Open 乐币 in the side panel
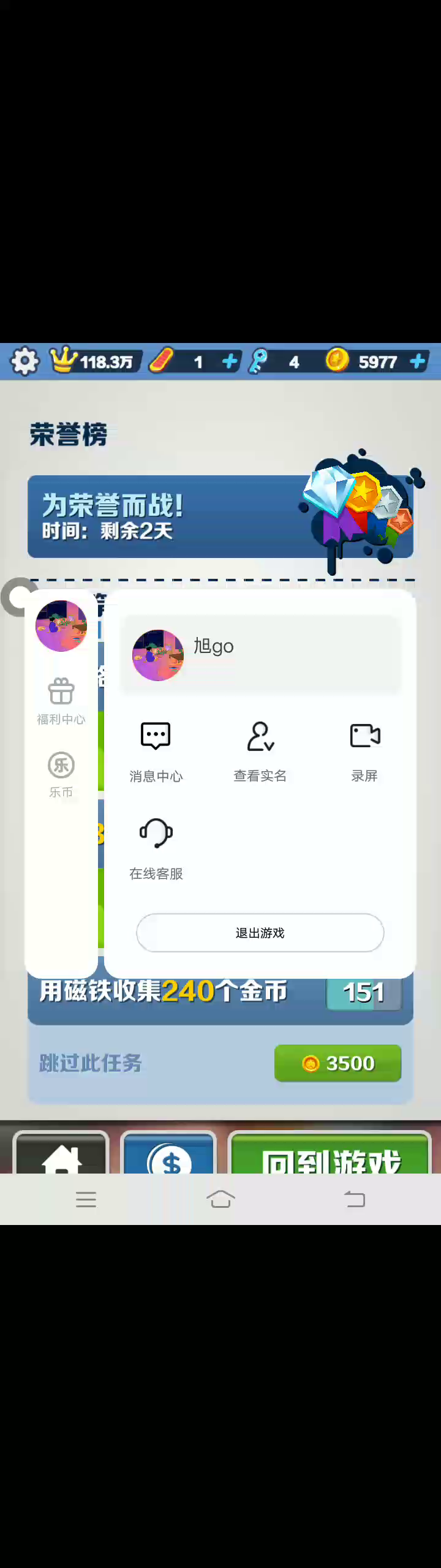 coord(61,774)
